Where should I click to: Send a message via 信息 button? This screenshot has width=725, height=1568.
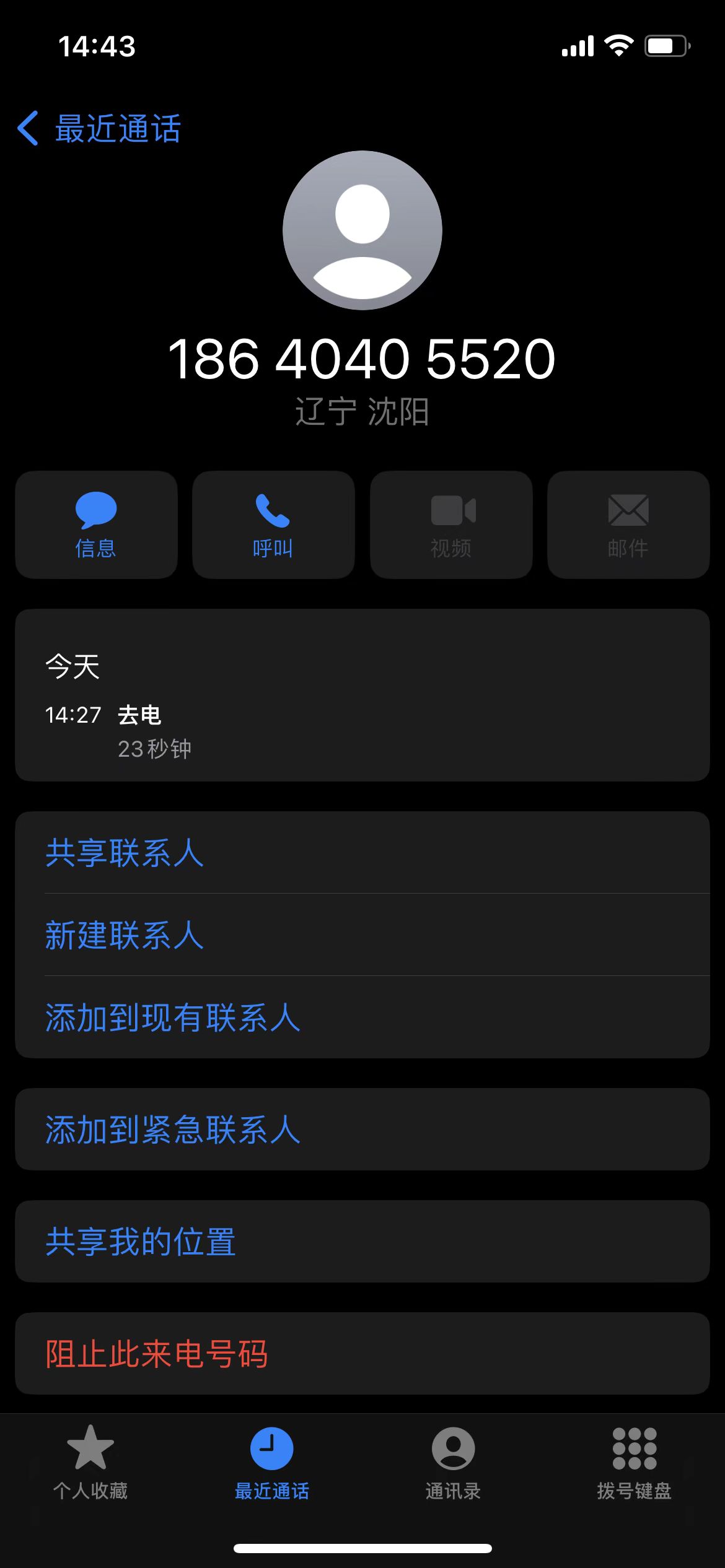point(96,525)
